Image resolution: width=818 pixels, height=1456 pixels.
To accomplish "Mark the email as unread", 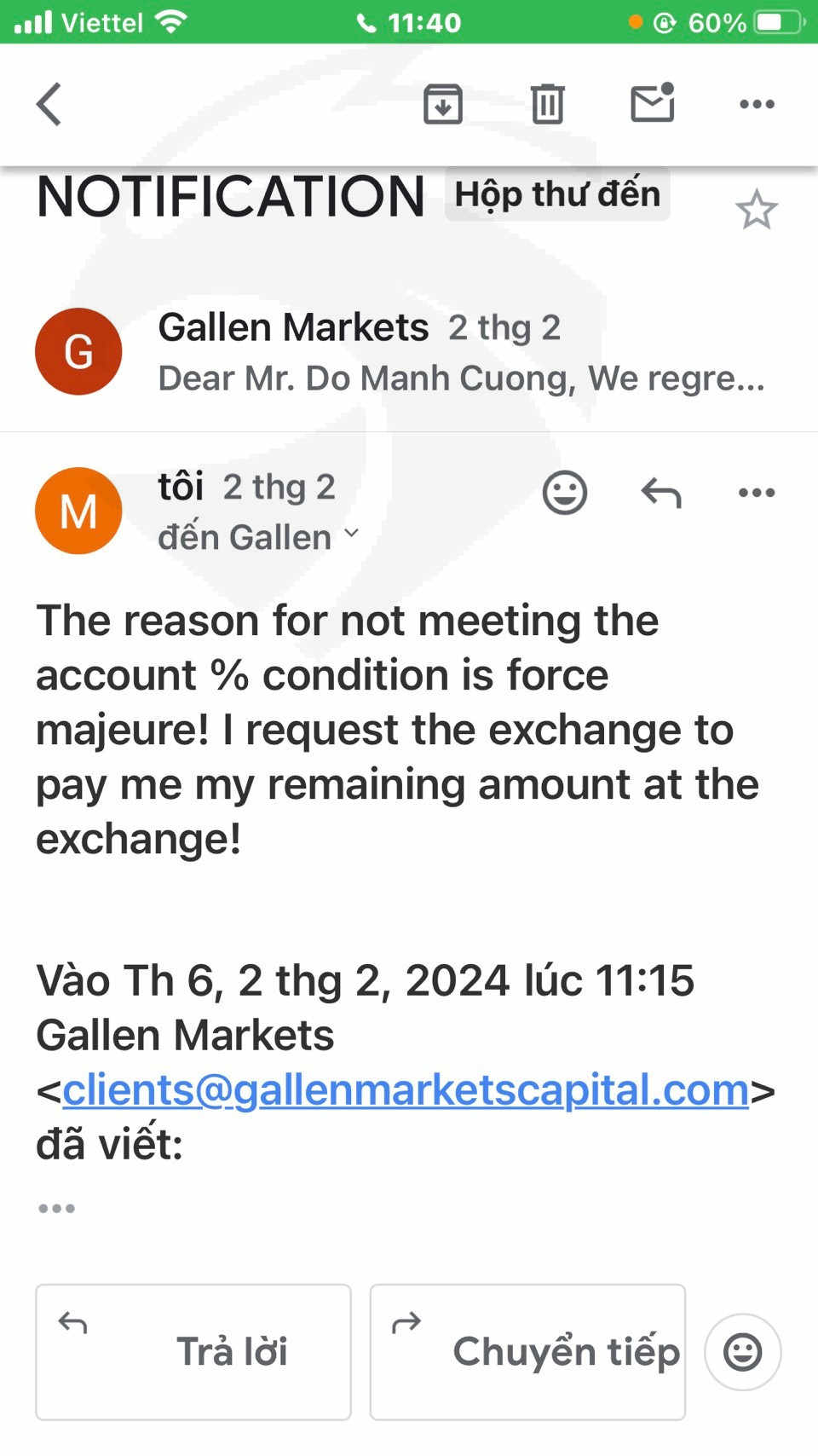I will point(653,102).
